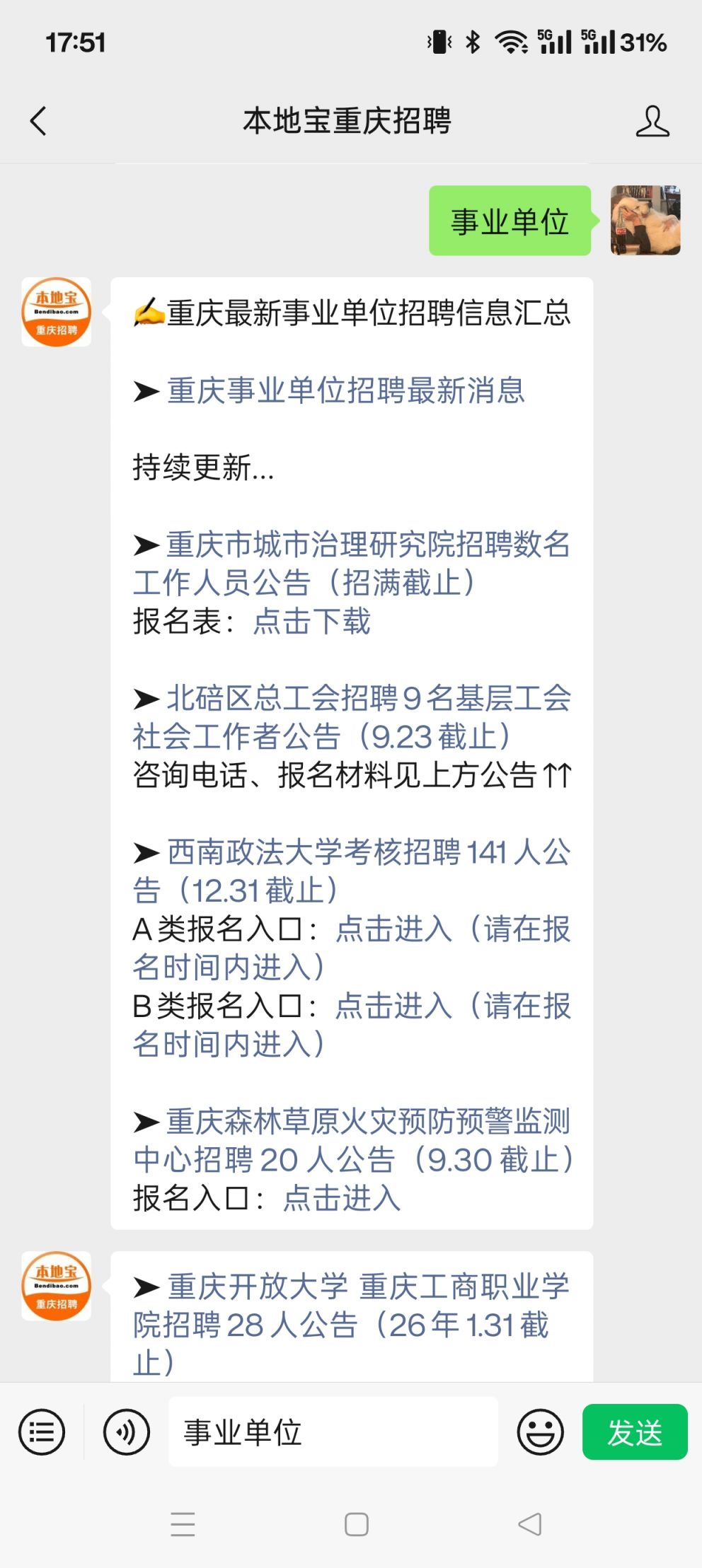Open the 本地宝 avatar beside the first reply
This screenshot has width=702, height=1568.
[57, 312]
